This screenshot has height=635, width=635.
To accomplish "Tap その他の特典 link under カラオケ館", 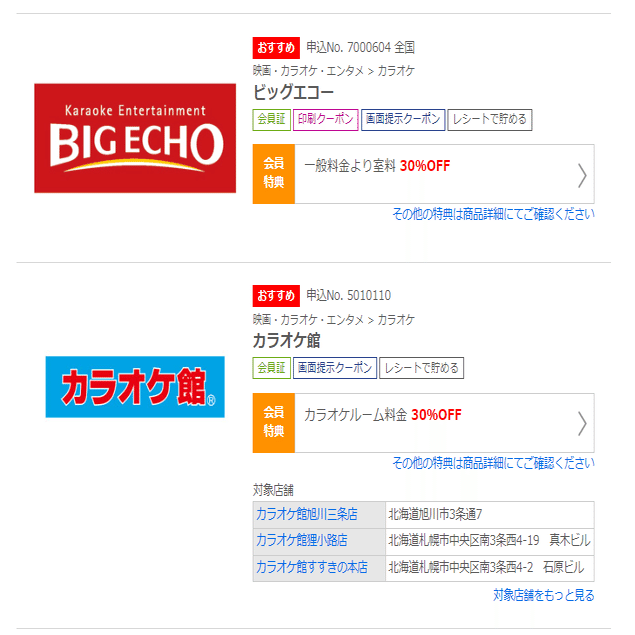I will pyautogui.click(x=493, y=463).
